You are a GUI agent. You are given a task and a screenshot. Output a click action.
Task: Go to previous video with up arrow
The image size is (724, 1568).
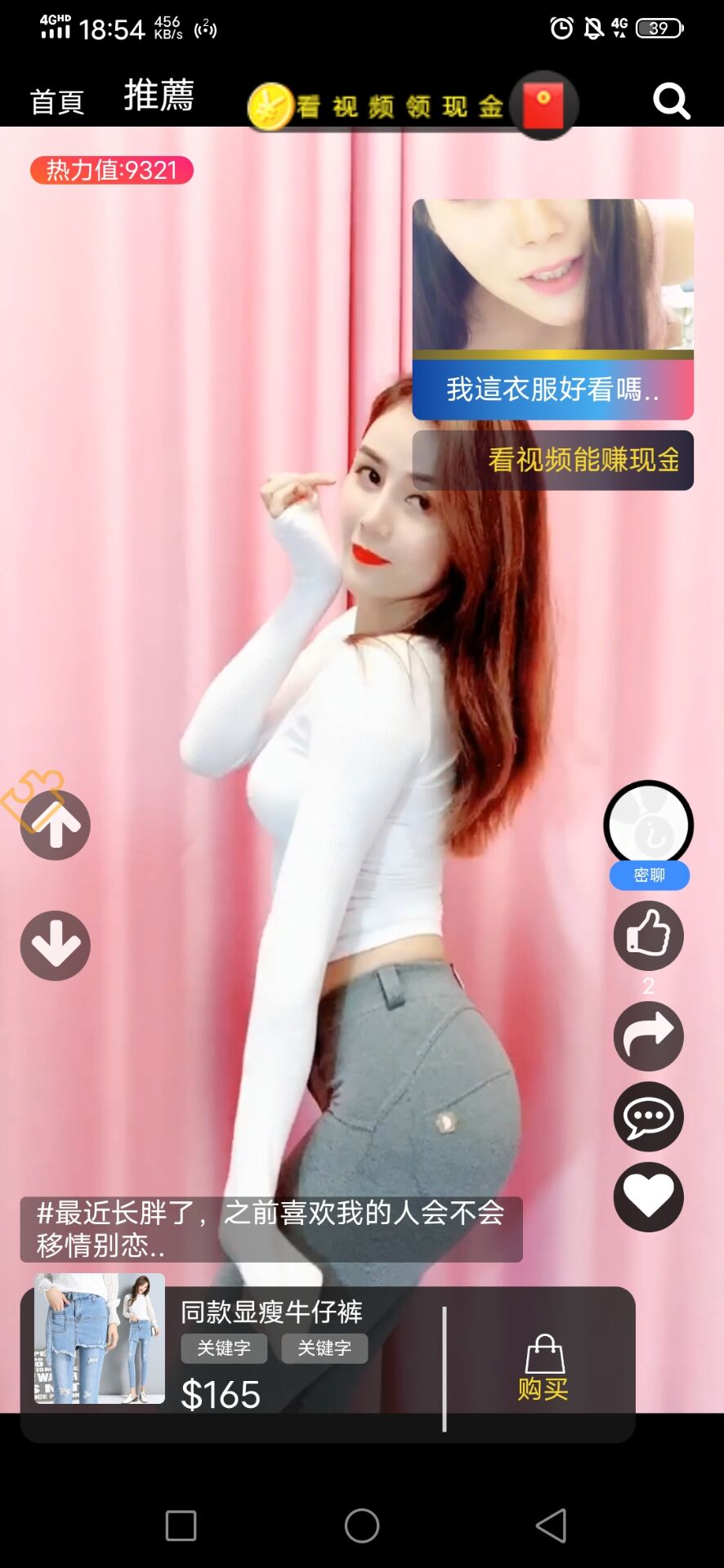click(56, 825)
